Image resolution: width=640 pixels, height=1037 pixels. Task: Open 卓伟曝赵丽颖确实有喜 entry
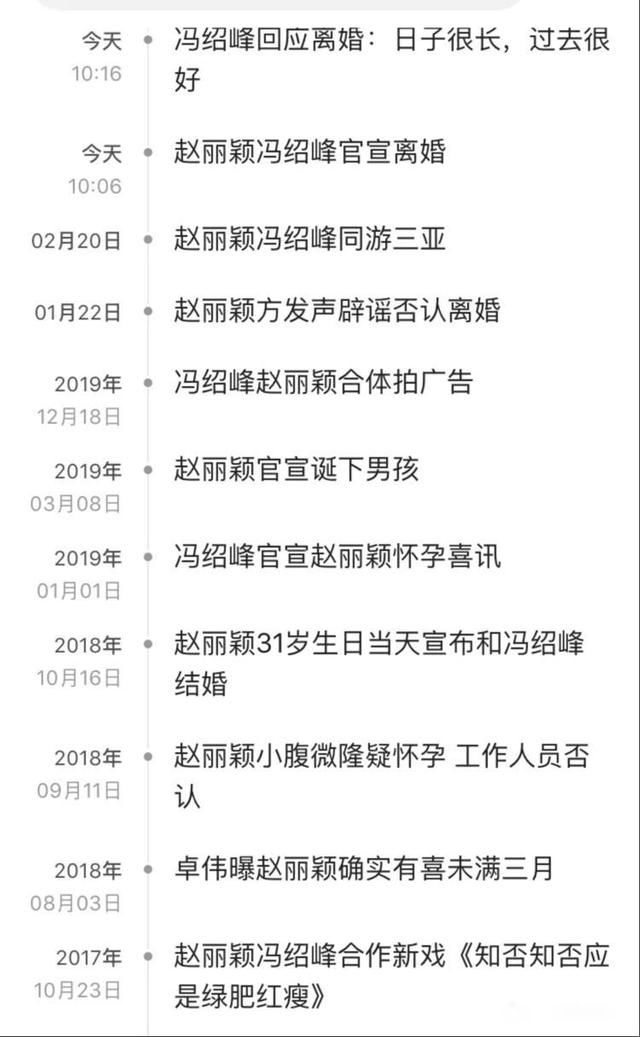[364, 869]
